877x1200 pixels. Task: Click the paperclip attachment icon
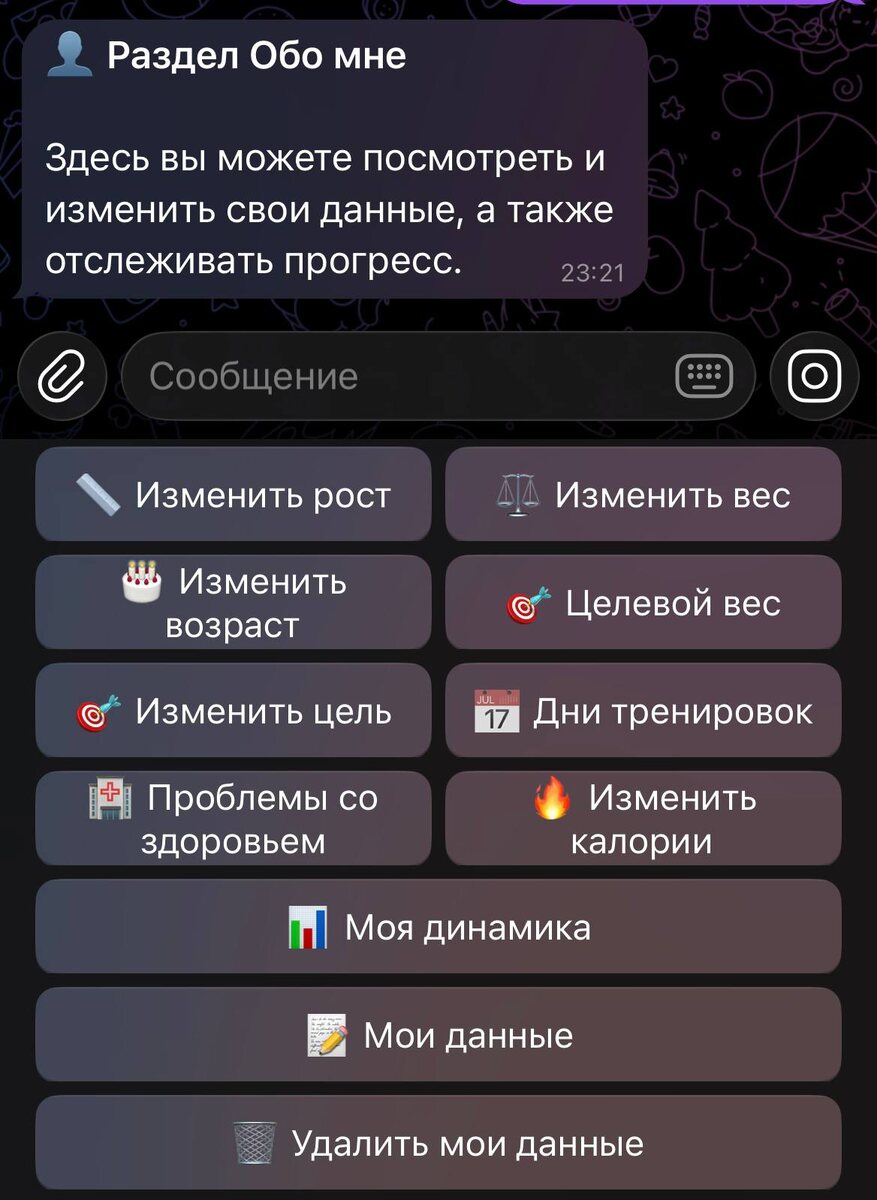[62, 376]
